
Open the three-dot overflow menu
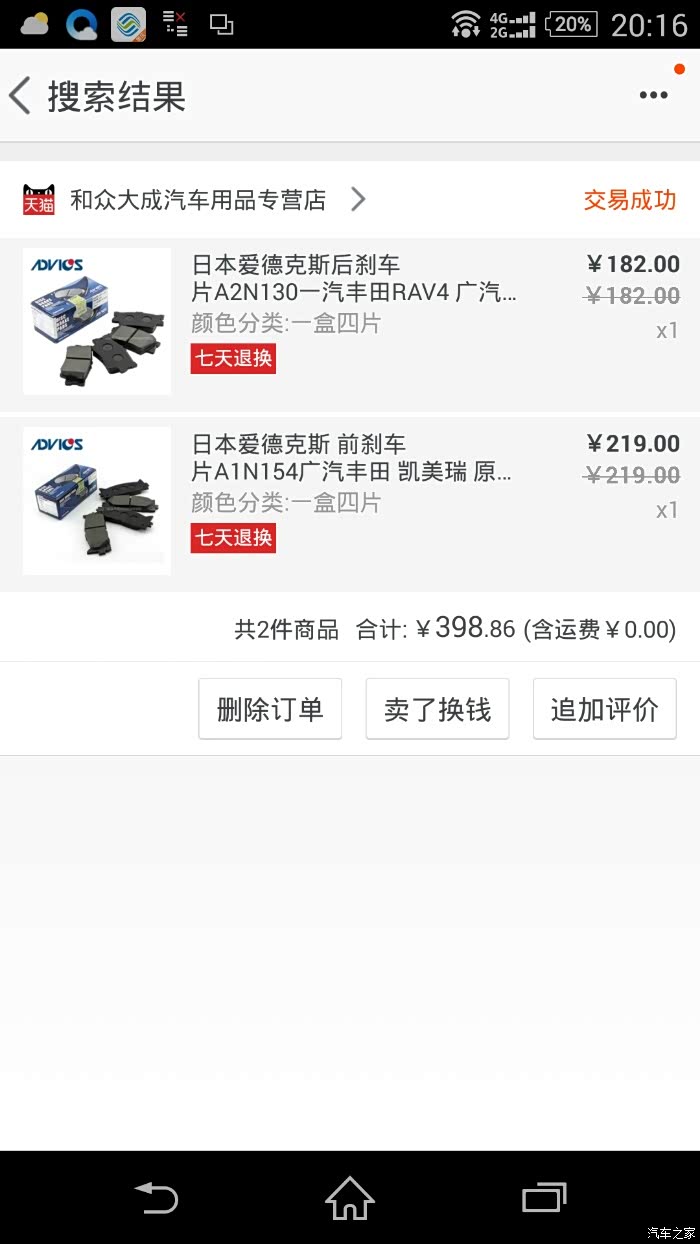pos(653,96)
